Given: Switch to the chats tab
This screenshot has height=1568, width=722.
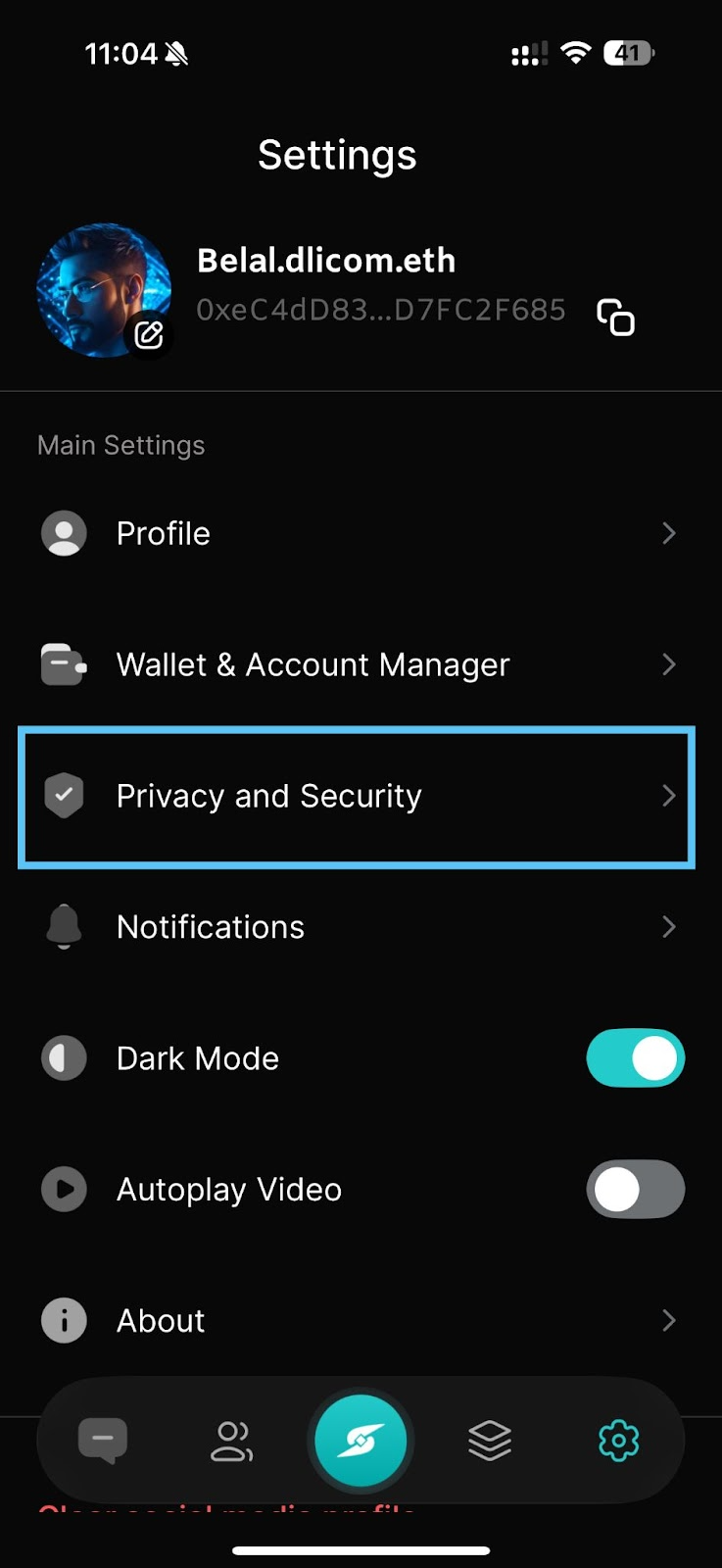Looking at the screenshot, I should pyautogui.click(x=103, y=1441).
